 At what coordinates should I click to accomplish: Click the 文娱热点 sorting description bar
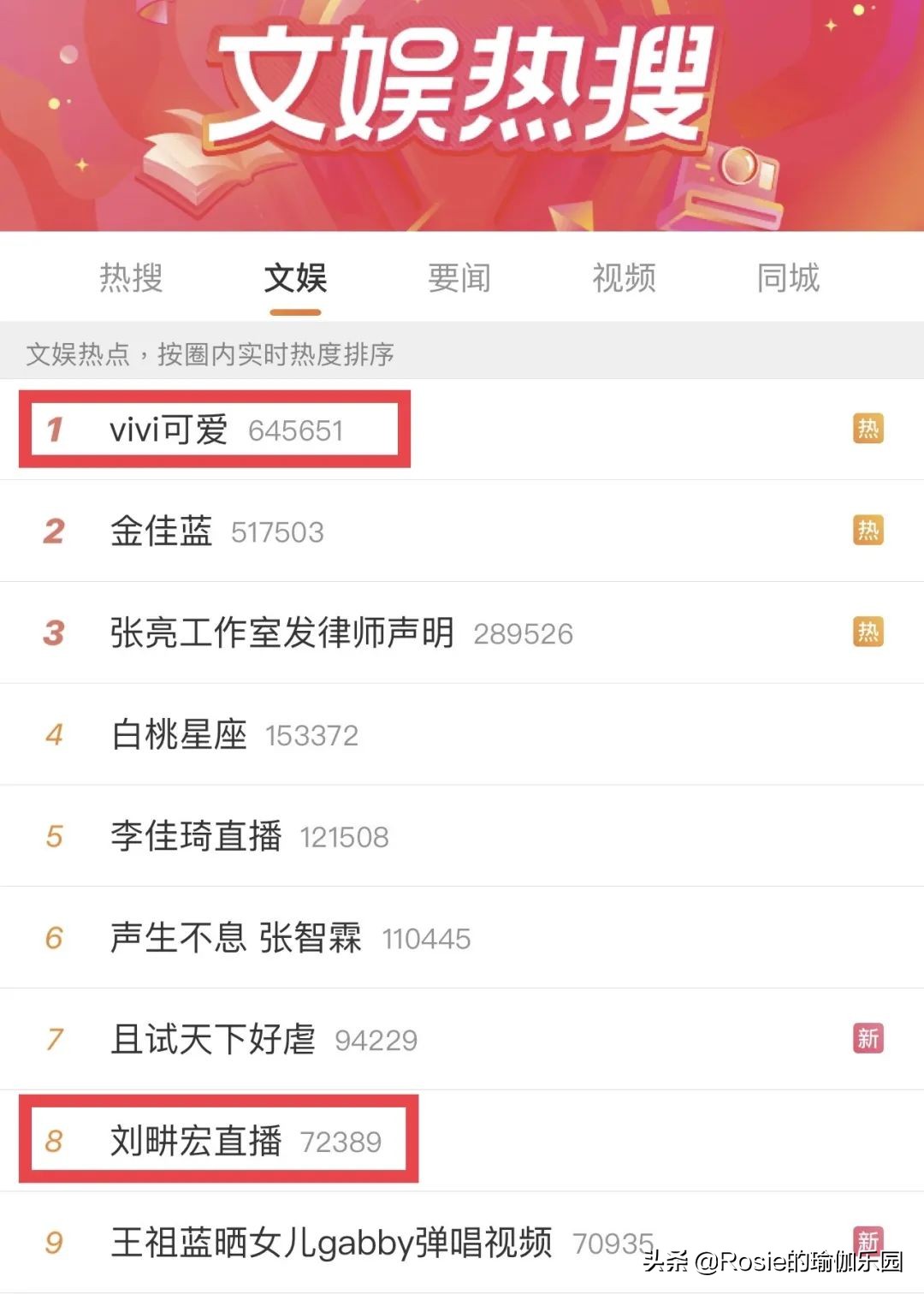(214, 353)
